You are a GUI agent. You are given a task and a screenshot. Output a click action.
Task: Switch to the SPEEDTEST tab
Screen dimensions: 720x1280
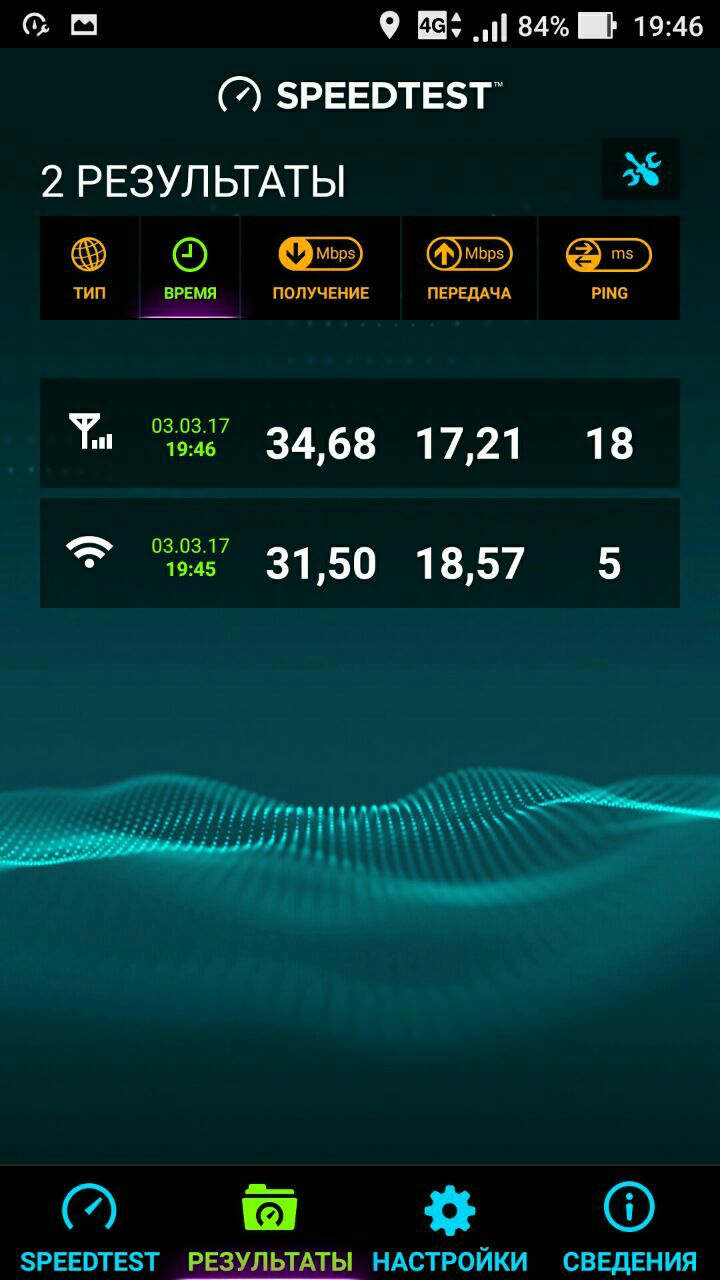[90, 1226]
